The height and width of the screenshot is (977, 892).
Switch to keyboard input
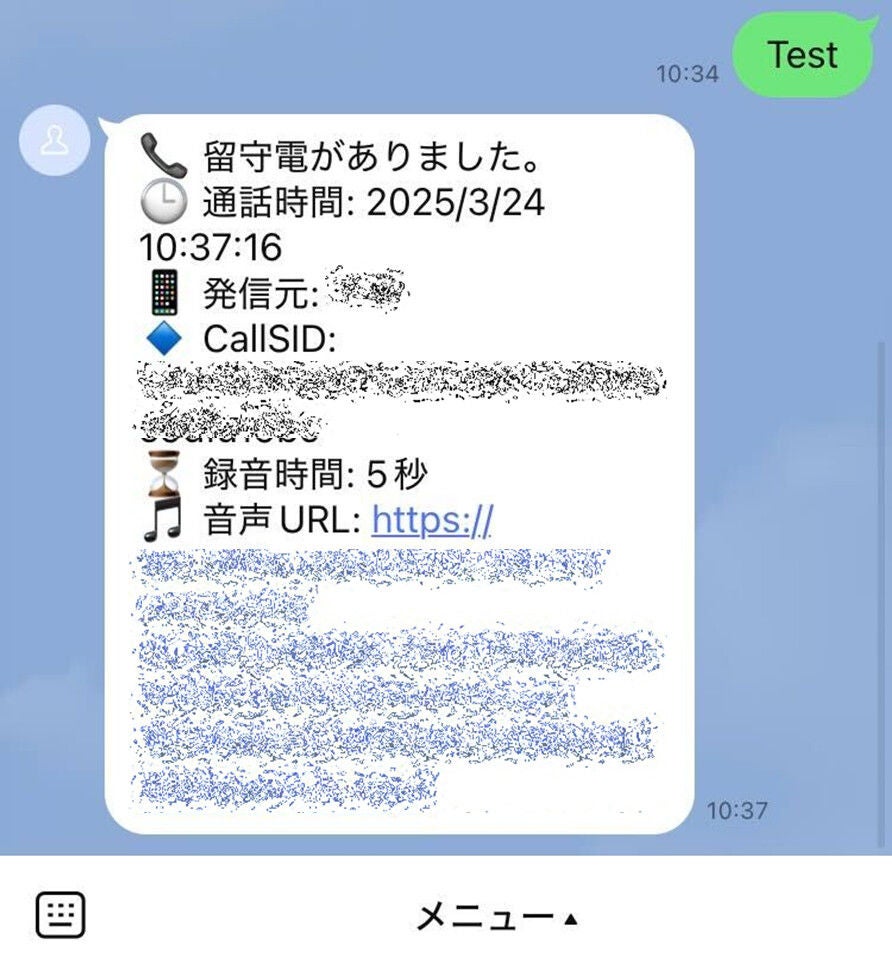point(61,914)
